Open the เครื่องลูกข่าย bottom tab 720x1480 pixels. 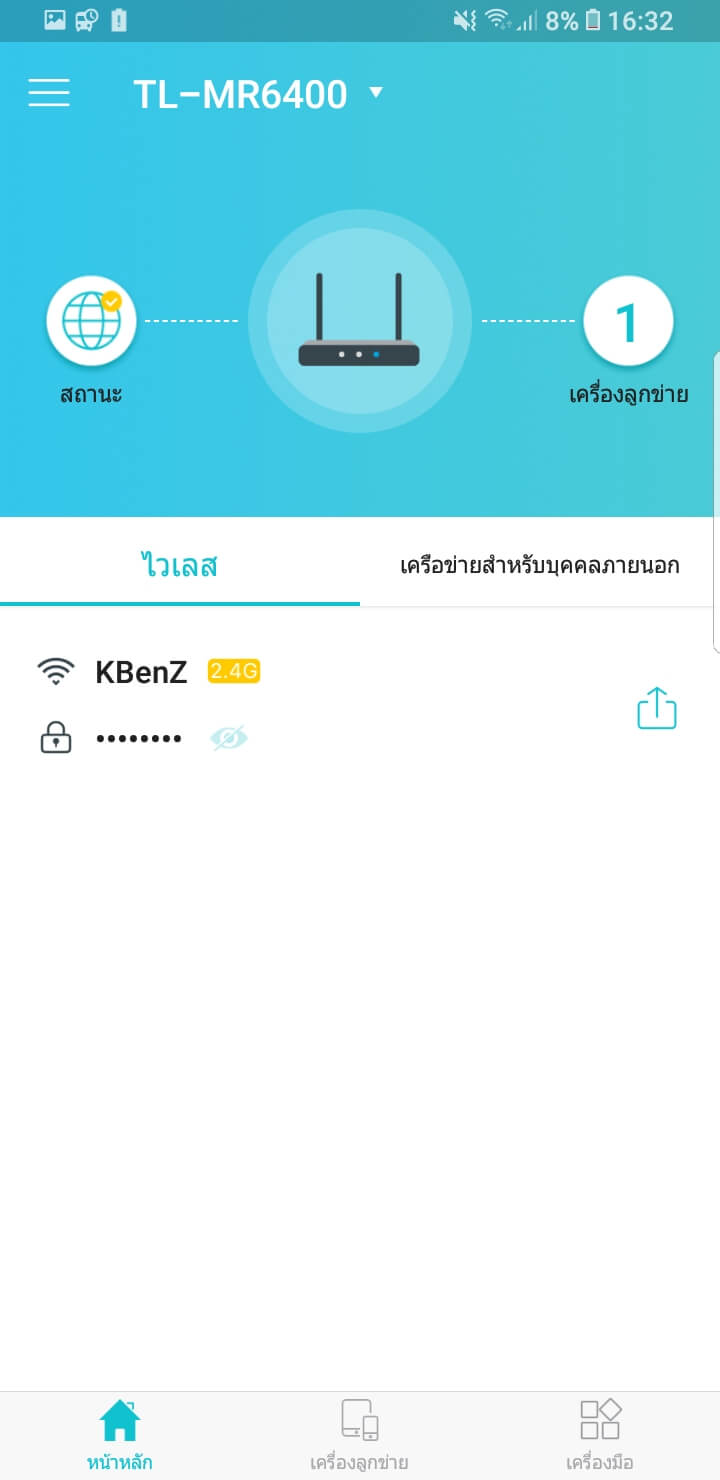tap(359, 1434)
